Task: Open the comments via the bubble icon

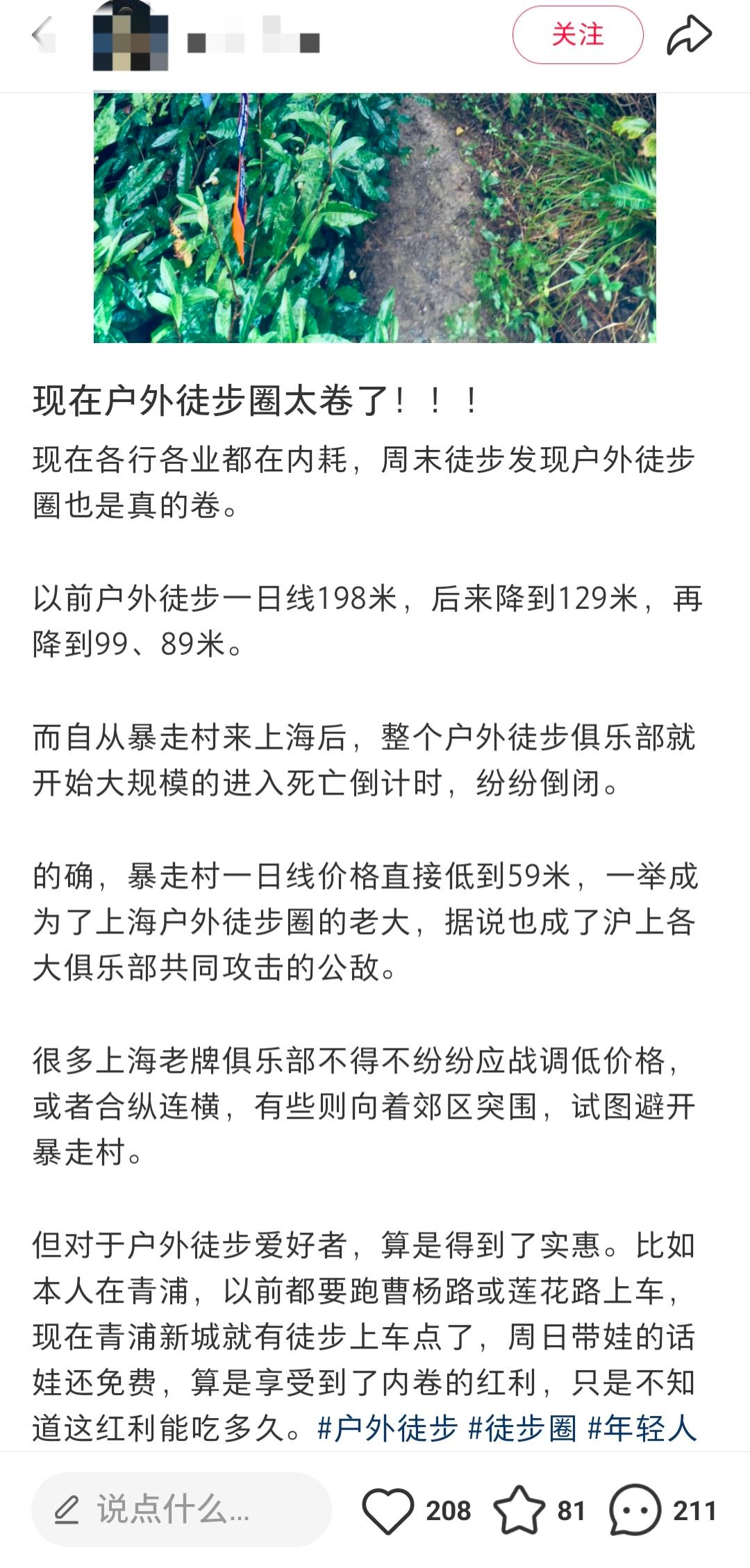Action: point(635,1510)
